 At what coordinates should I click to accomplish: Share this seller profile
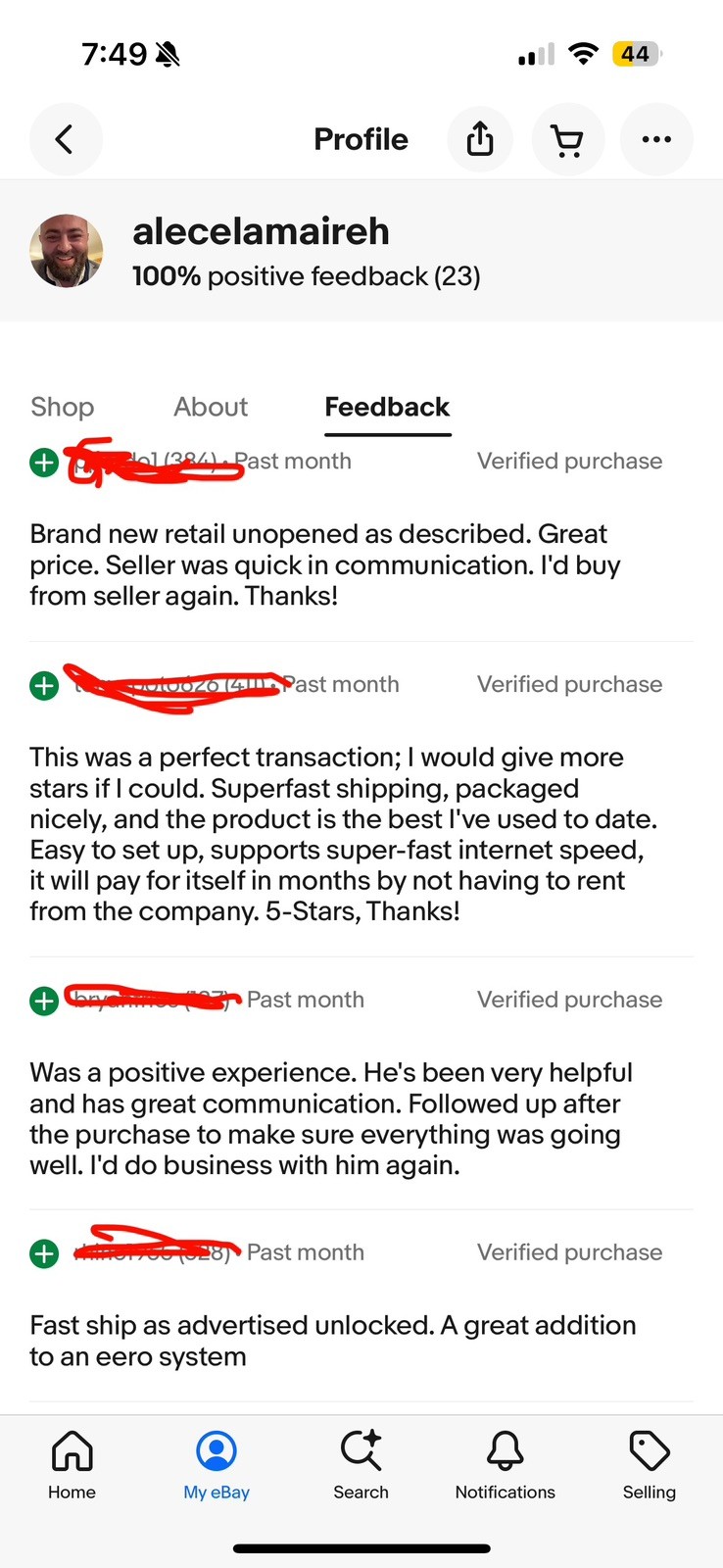point(480,139)
